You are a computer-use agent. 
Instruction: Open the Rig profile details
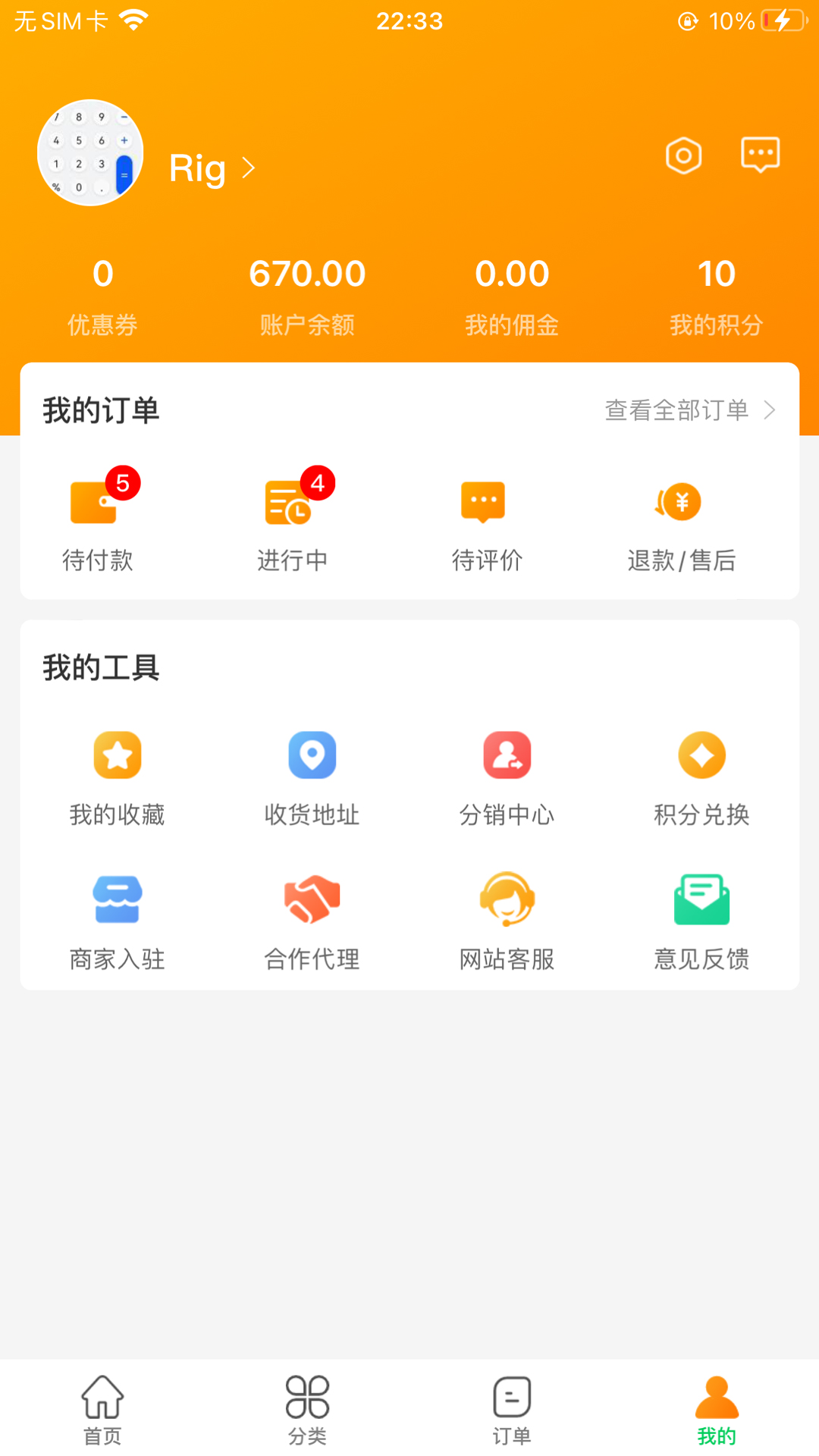[211, 168]
